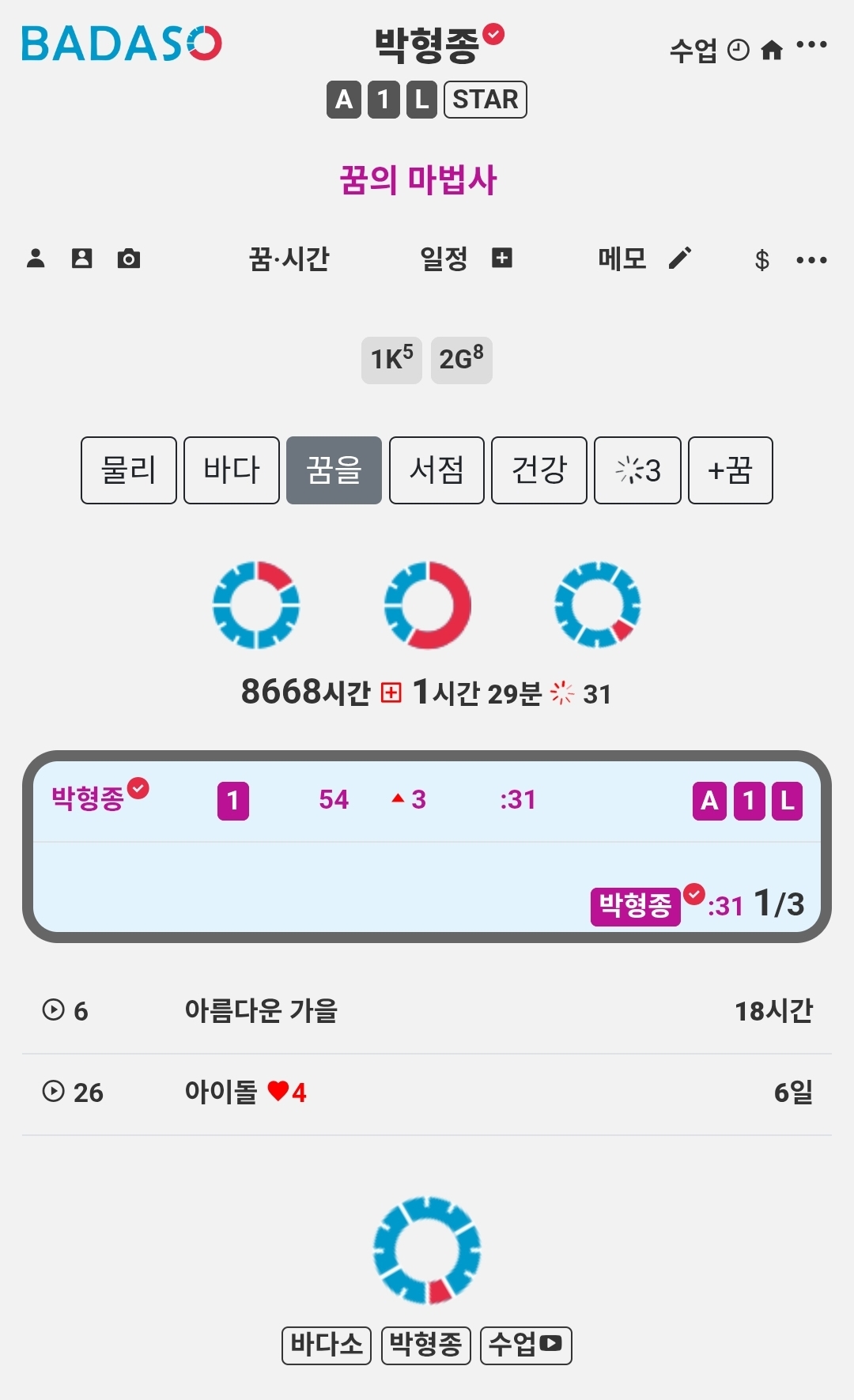
Task: Open the camera icon
Action: click(128, 258)
